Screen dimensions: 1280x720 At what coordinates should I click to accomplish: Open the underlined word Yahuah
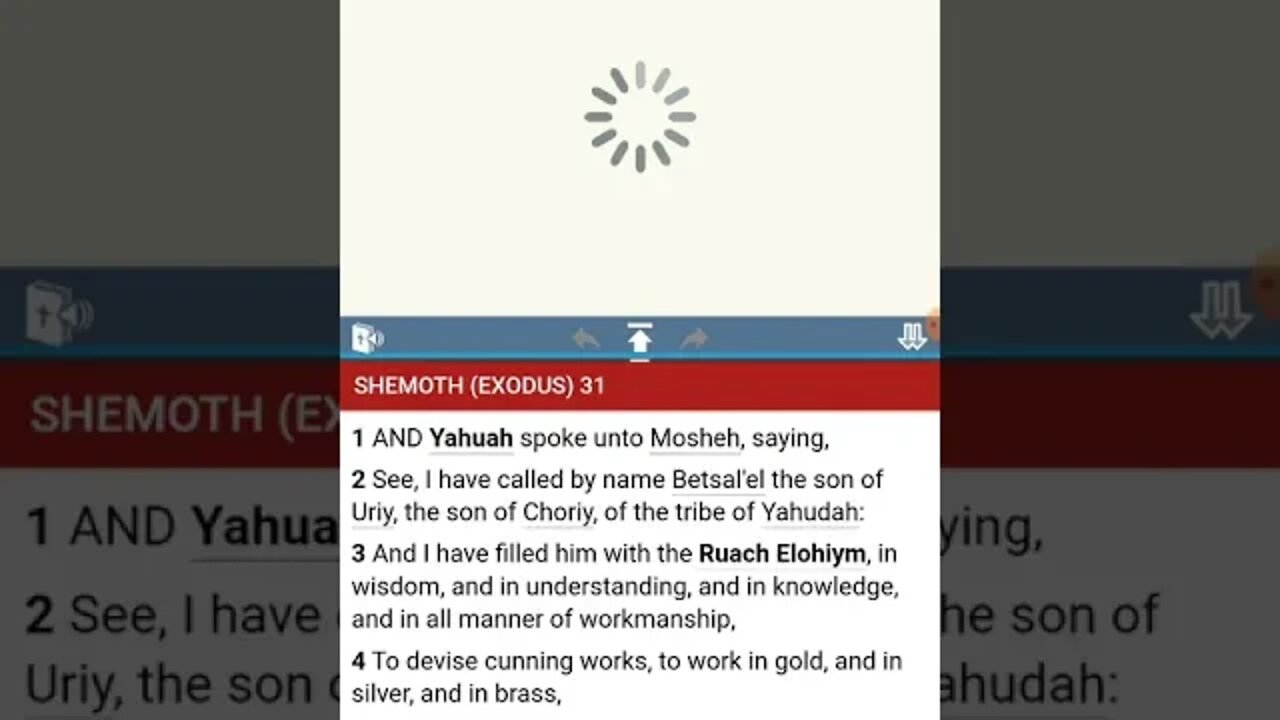(471, 438)
